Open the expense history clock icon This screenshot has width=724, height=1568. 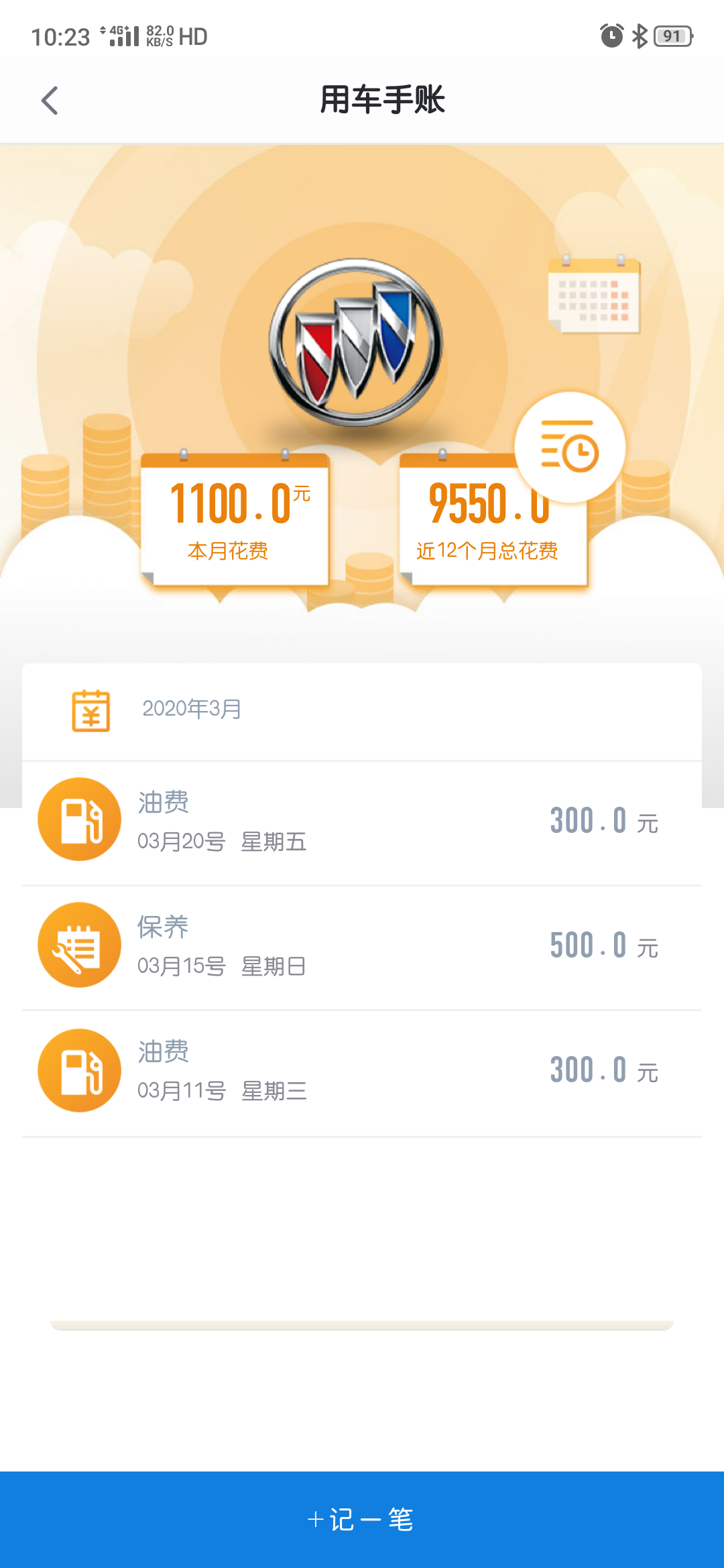click(x=570, y=447)
